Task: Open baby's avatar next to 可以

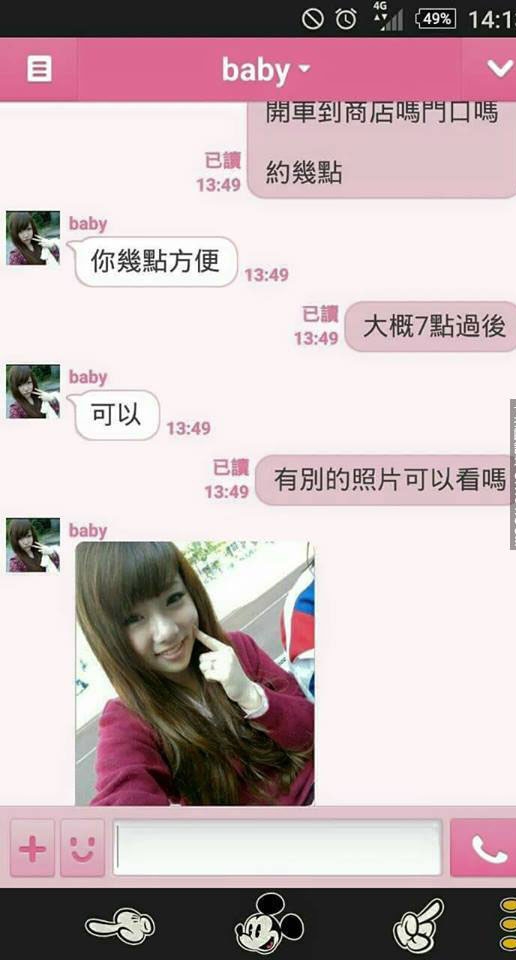Action: click(x=33, y=392)
